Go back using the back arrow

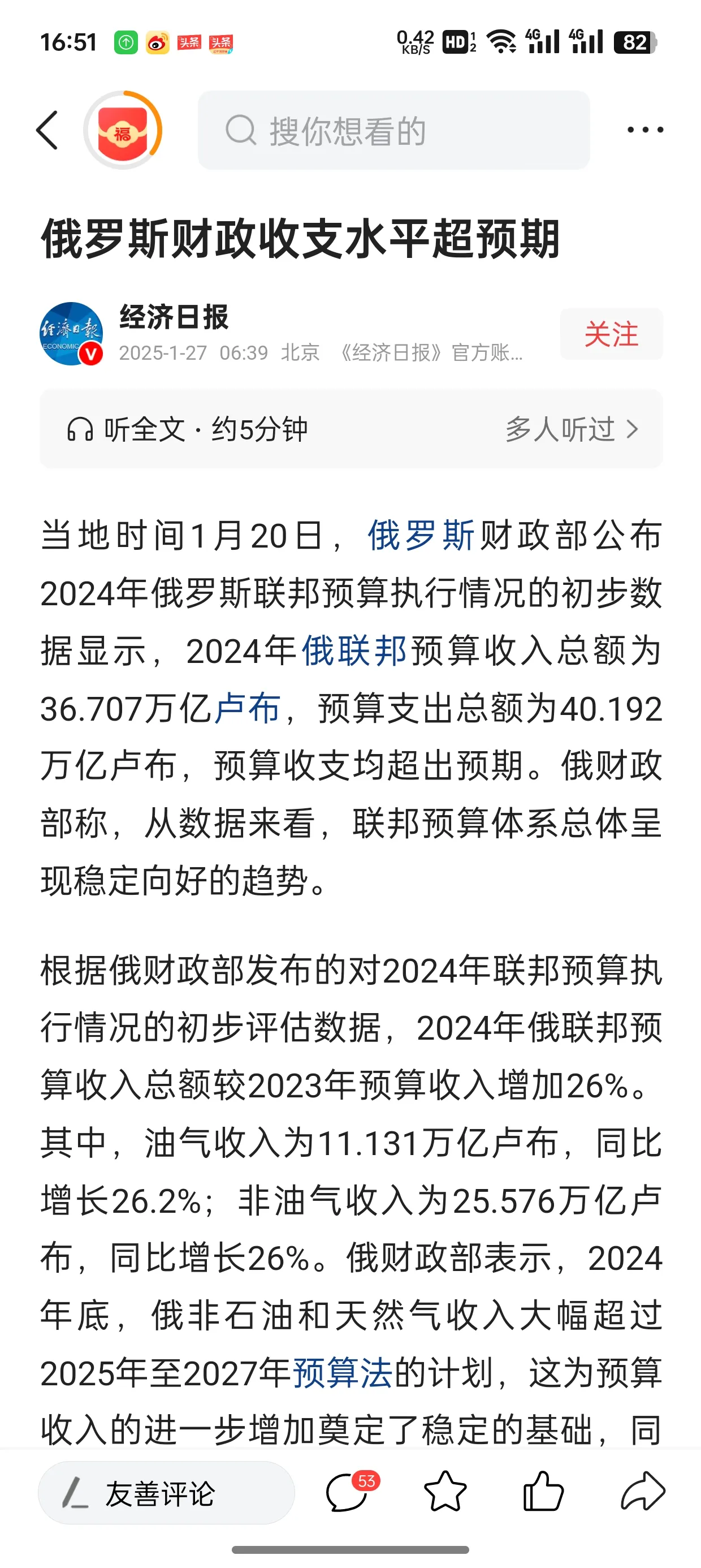click(x=47, y=130)
